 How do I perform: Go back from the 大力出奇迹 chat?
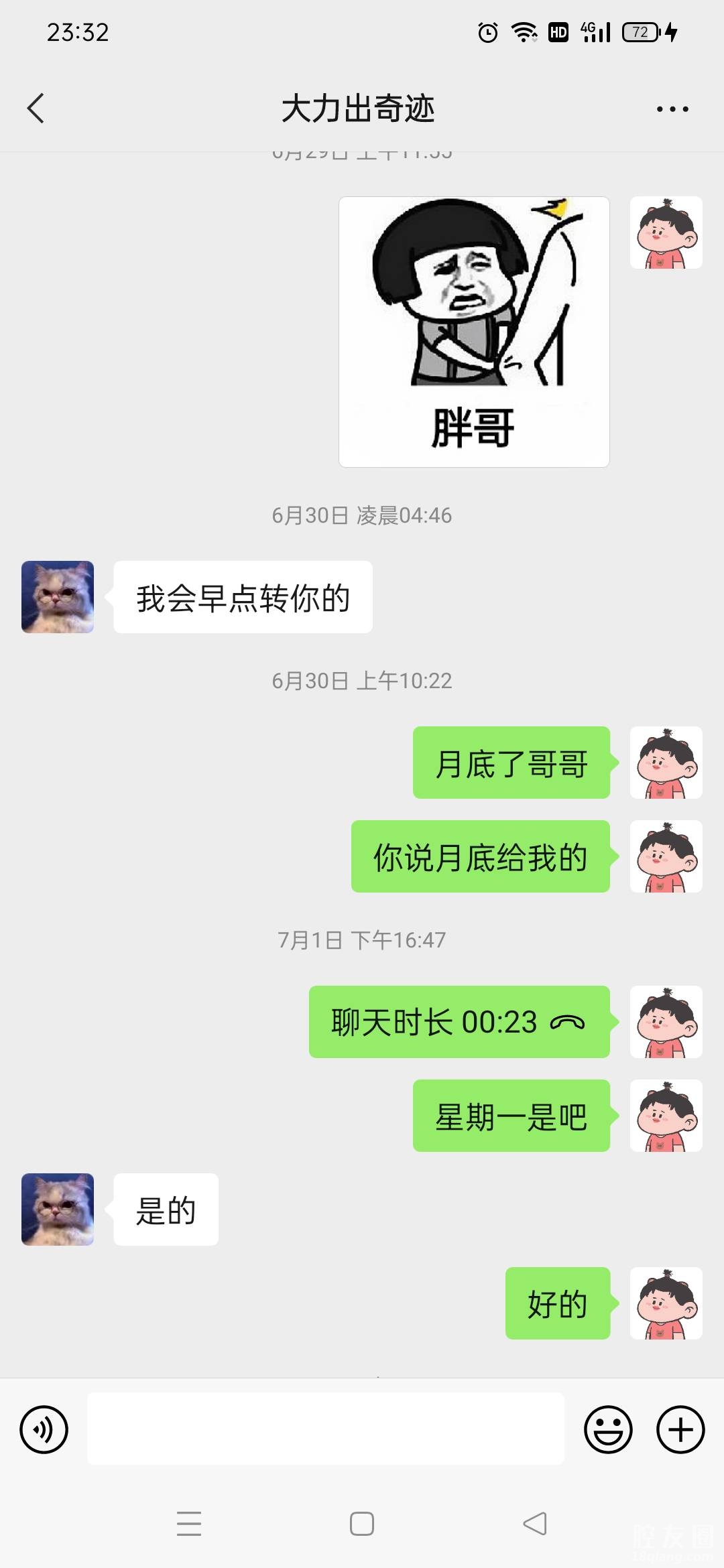tap(36, 109)
